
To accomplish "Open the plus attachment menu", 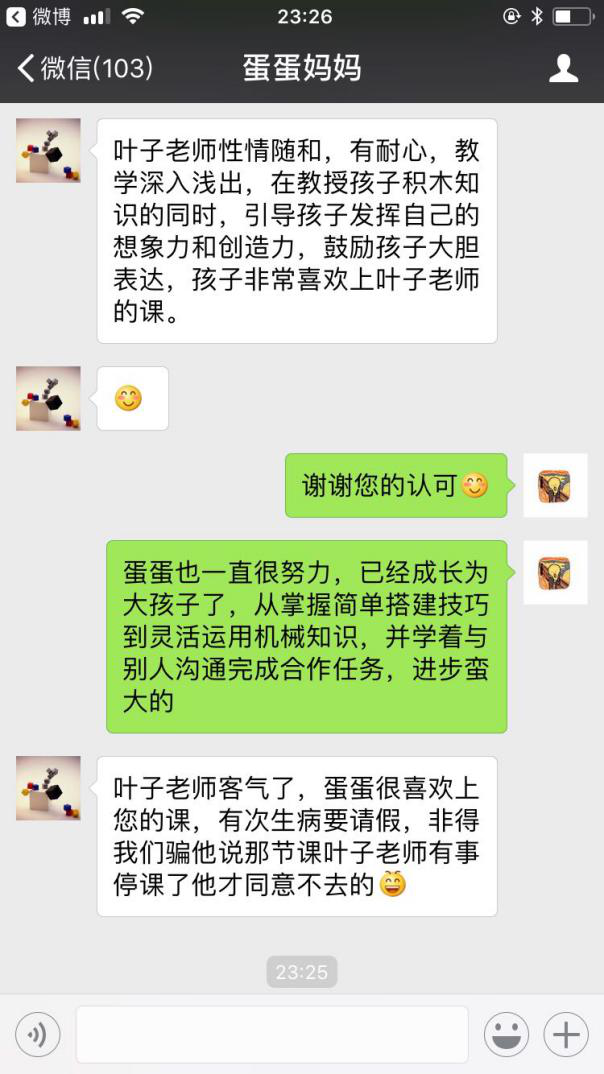I will pyautogui.click(x=566, y=1034).
